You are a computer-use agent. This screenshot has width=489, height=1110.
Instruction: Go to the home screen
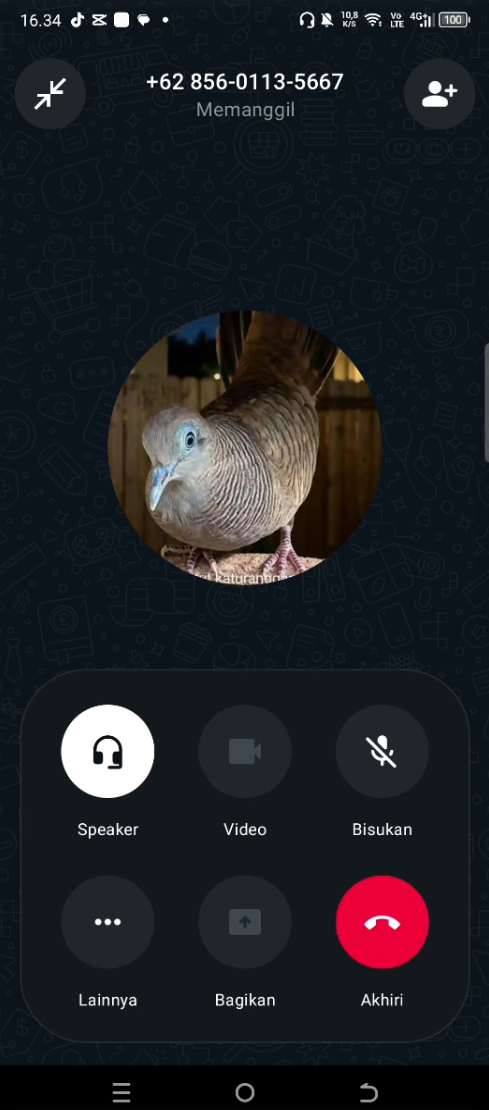pyautogui.click(x=245, y=1092)
